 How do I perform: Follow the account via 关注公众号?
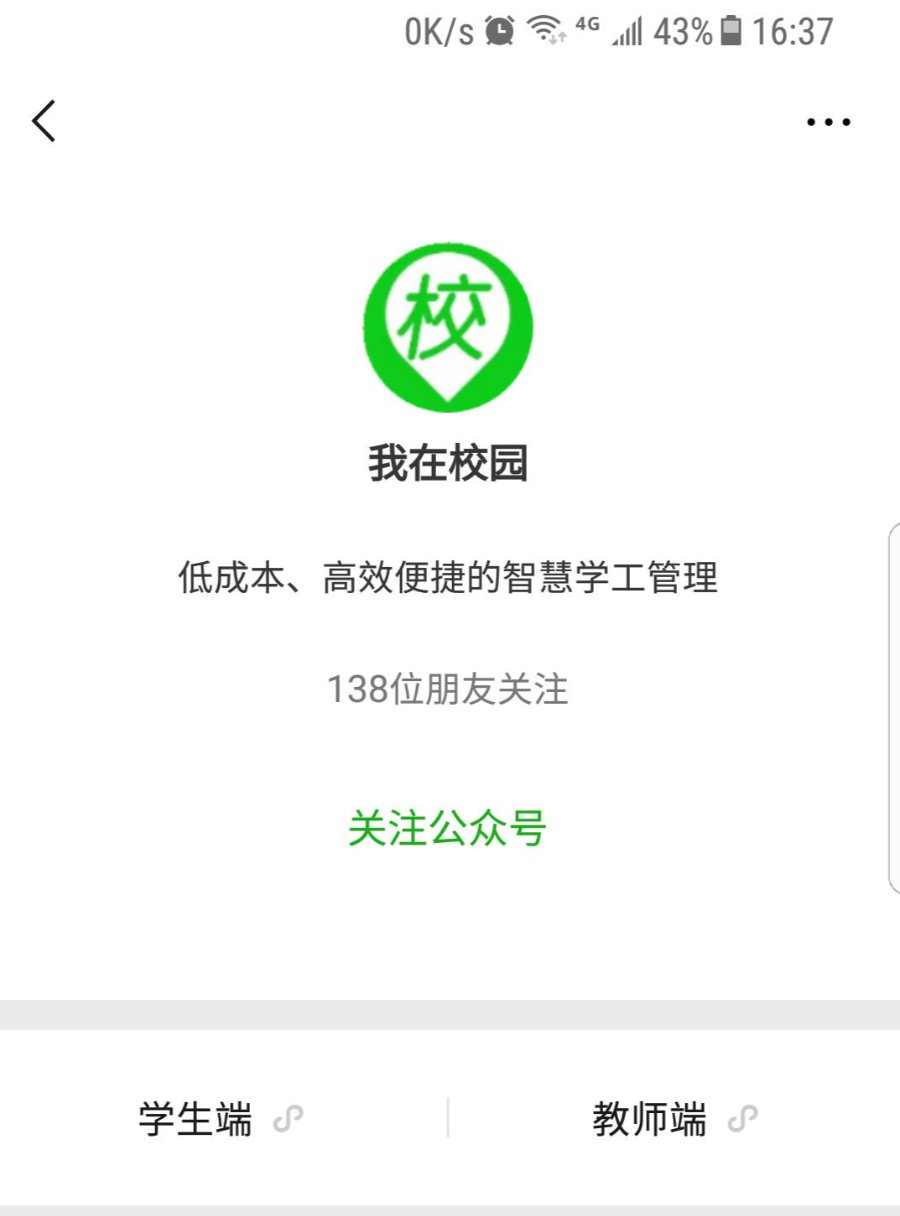click(x=447, y=829)
